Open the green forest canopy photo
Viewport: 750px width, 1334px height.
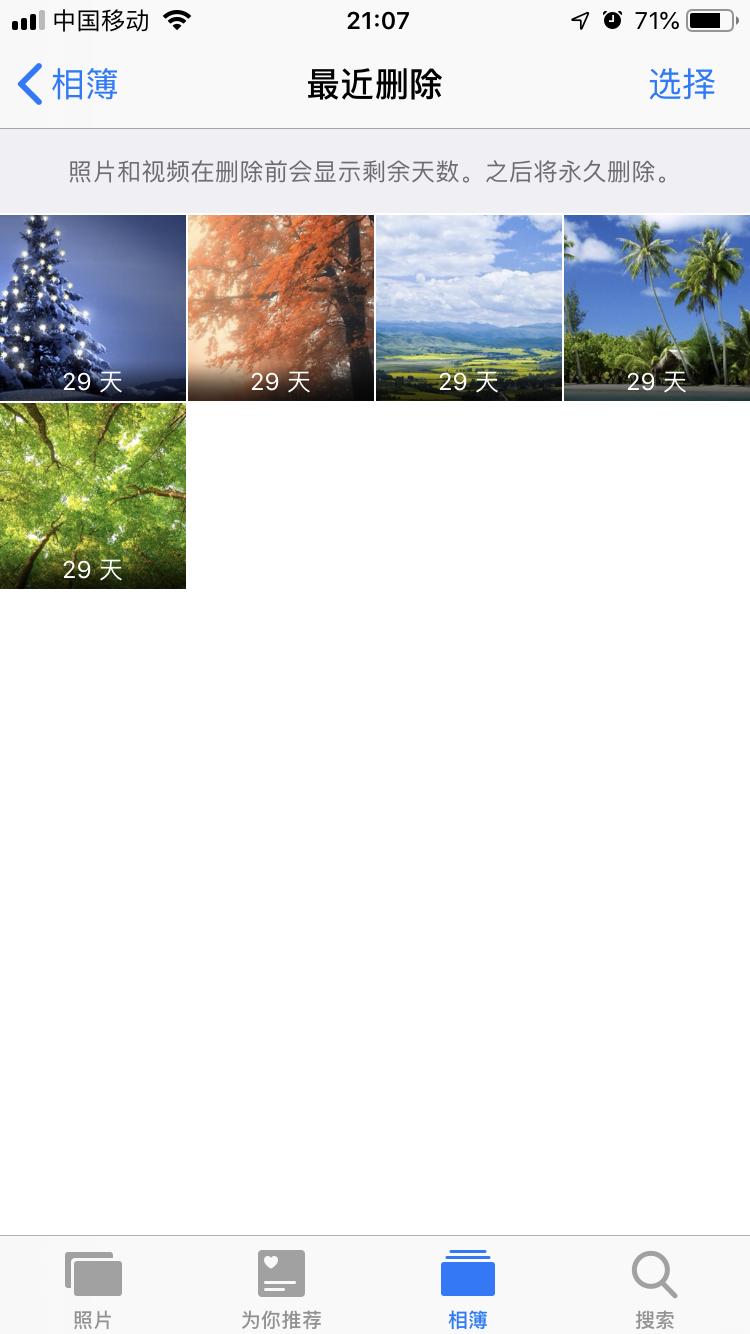pos(93,496)
